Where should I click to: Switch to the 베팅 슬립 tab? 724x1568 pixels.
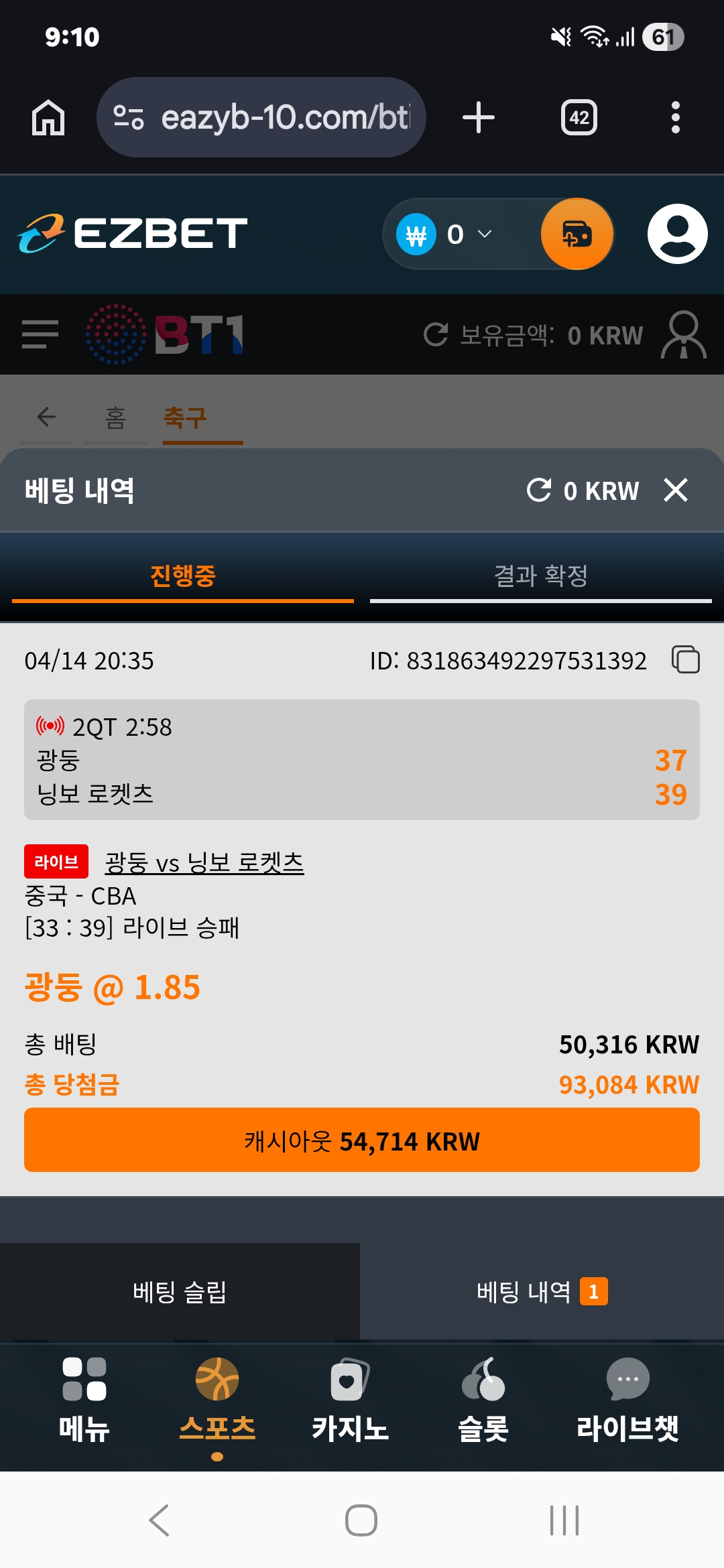tap(180, 1291)
